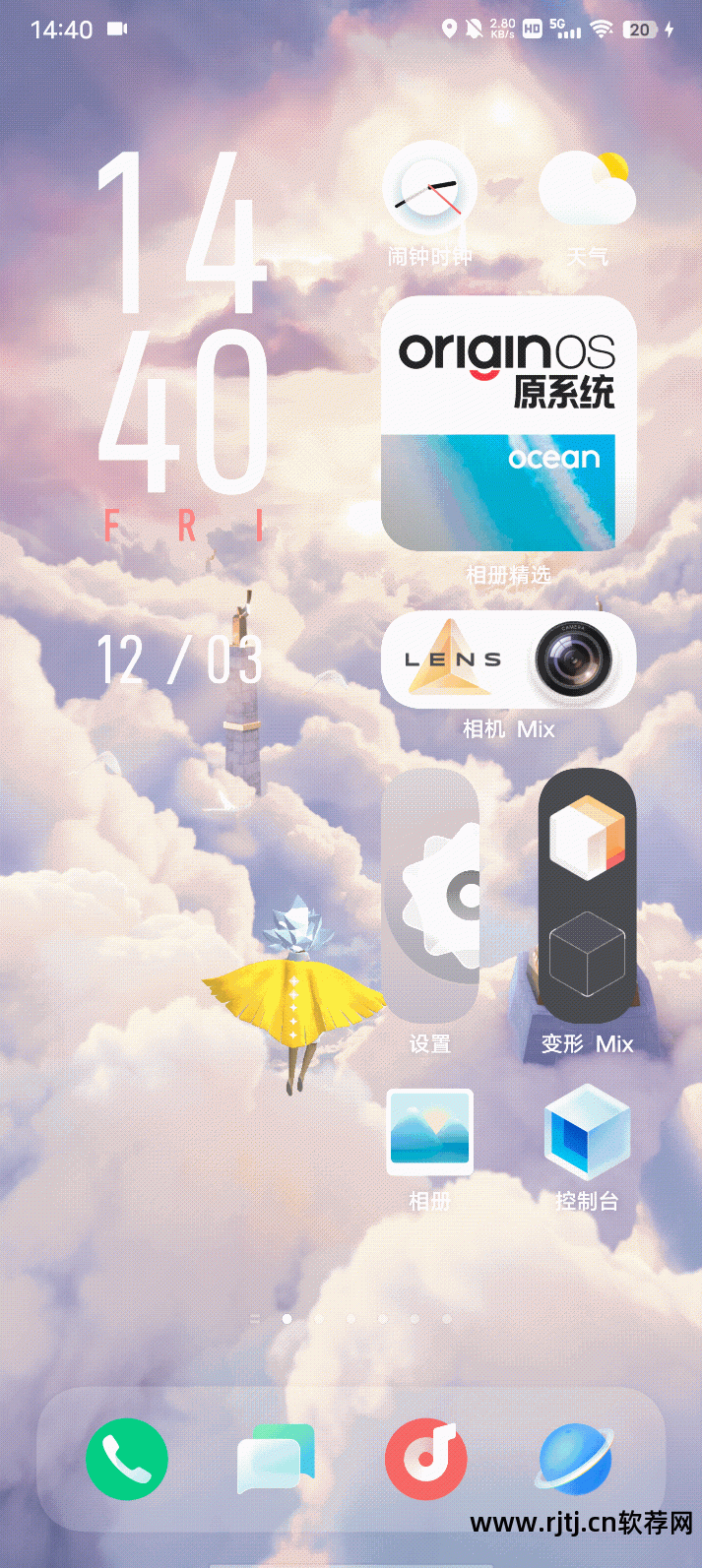Tap the large 14:40 clock widget

pos(183,325)
